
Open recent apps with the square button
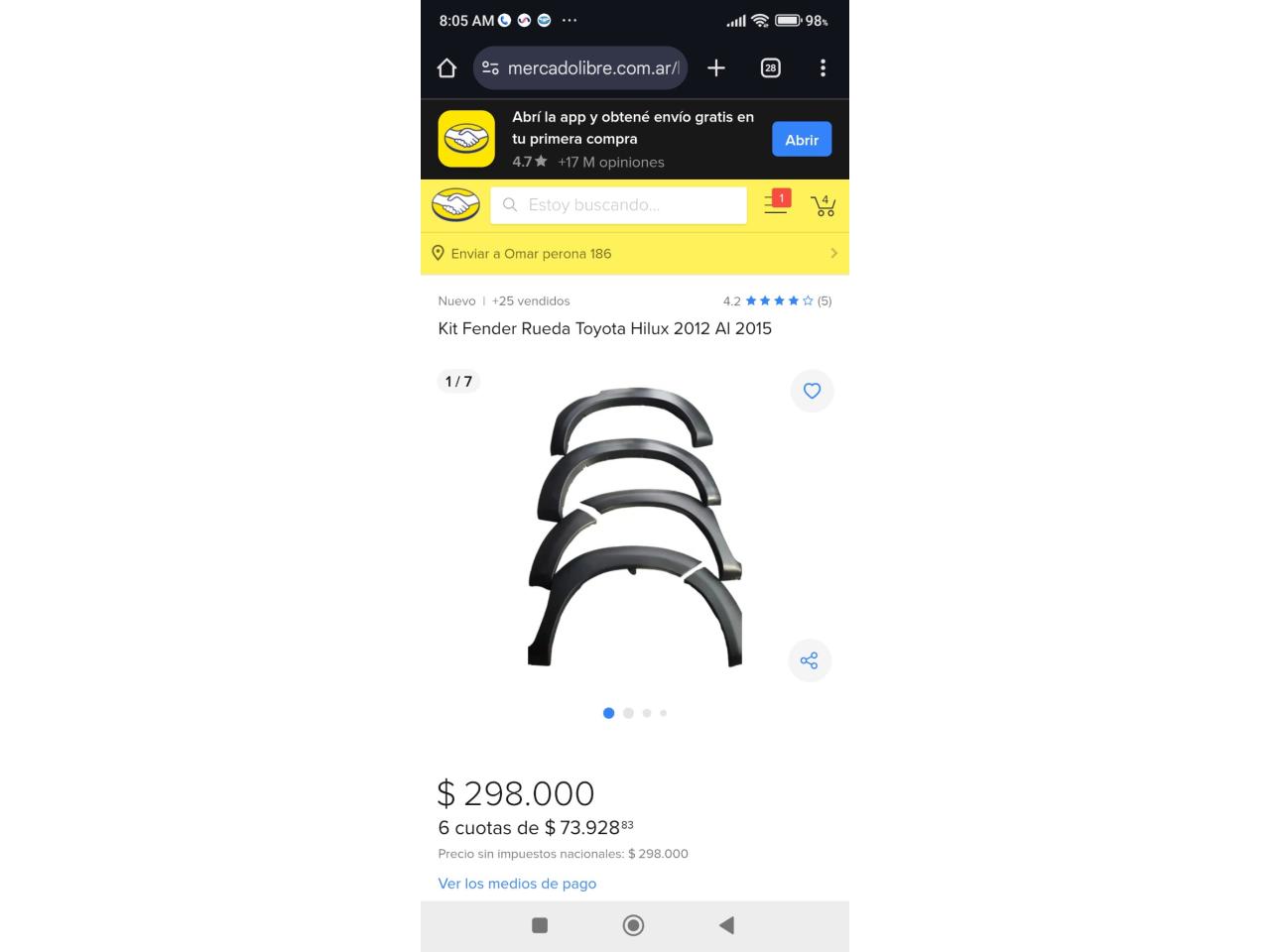540,925
